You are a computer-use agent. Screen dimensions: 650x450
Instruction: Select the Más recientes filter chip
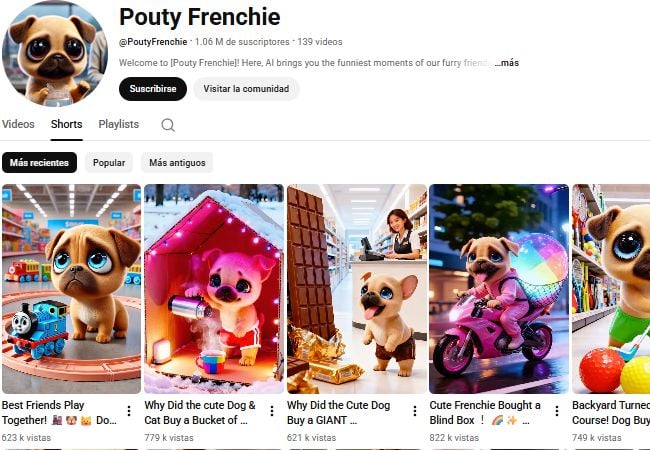(39, 162)
